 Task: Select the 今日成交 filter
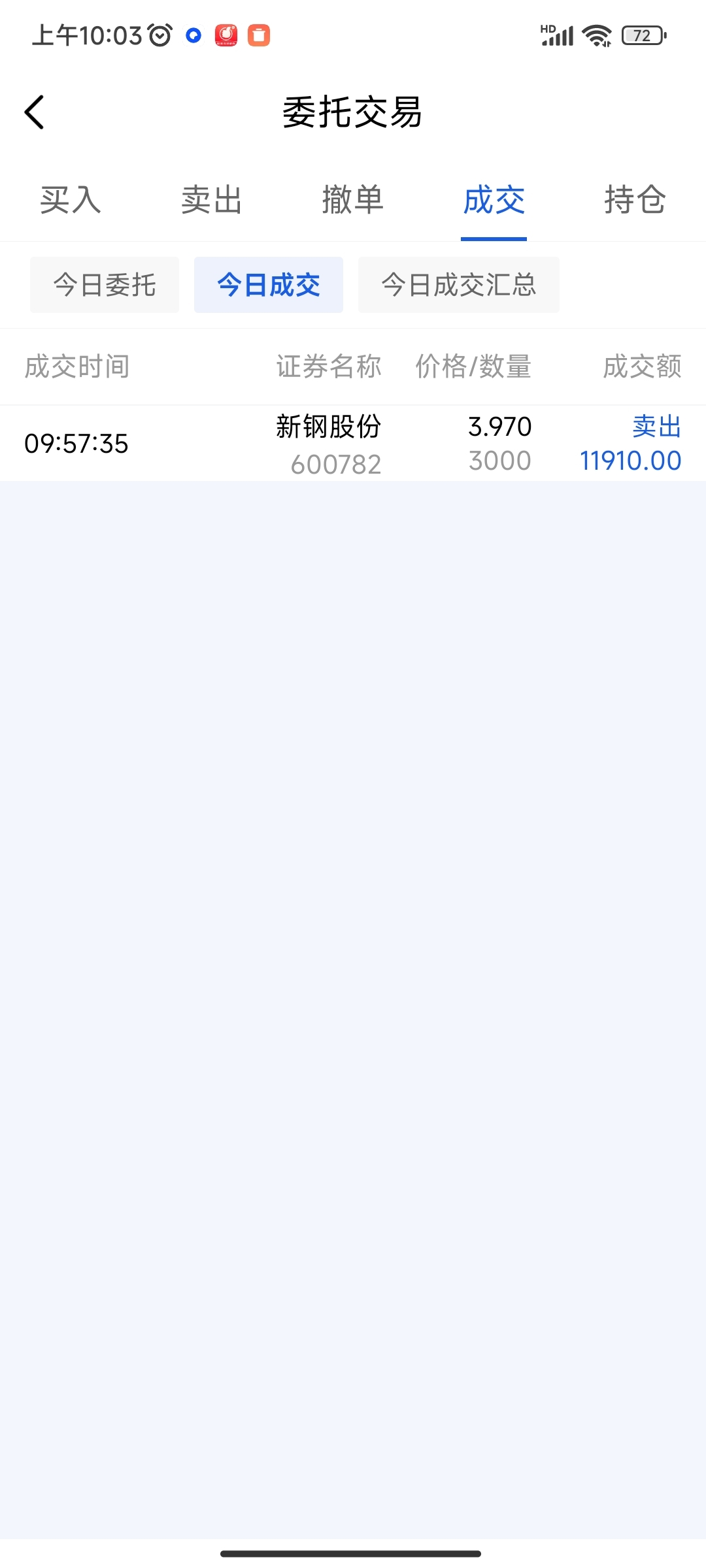pyautogui.click(x=269, y=286)
